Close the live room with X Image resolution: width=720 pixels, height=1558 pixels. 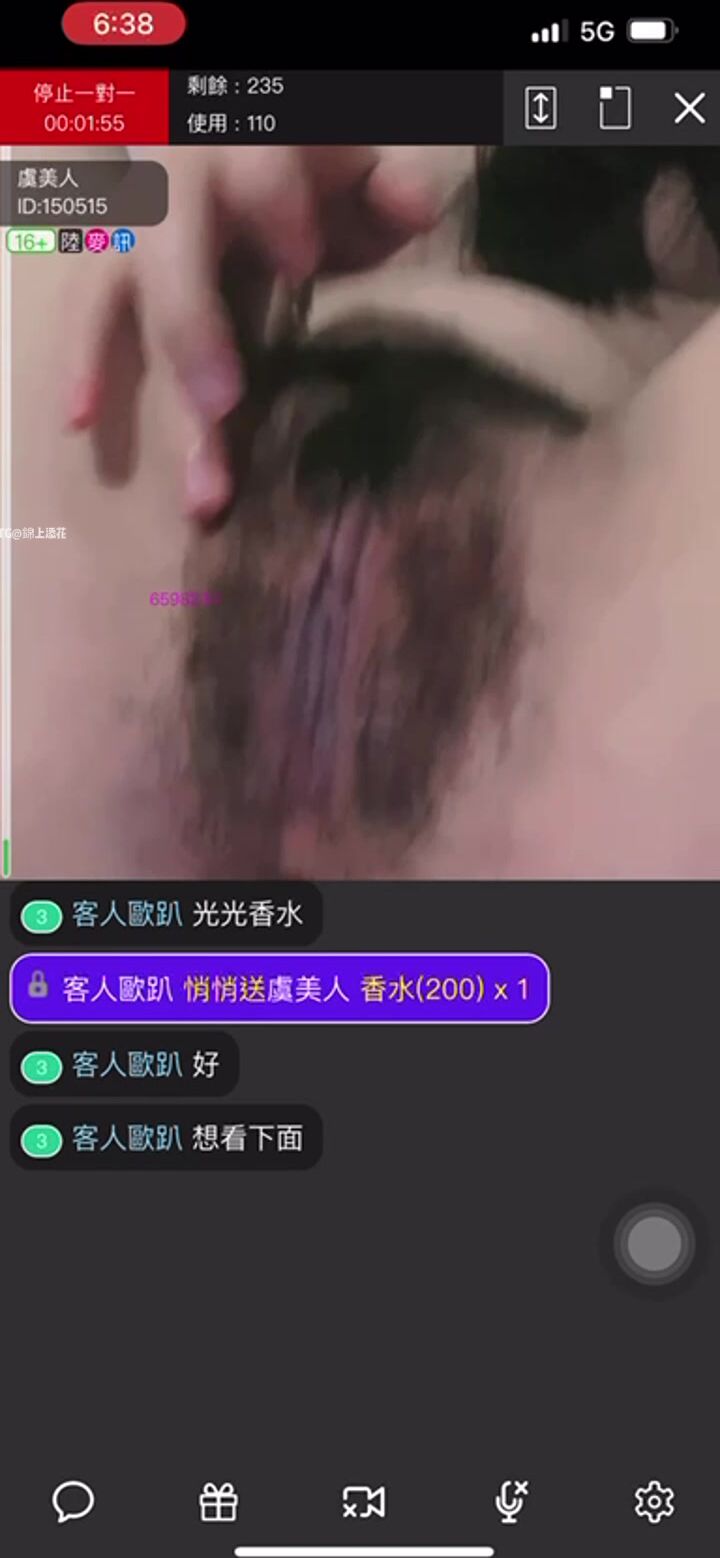pyautogui.click(x=689, y=108)
